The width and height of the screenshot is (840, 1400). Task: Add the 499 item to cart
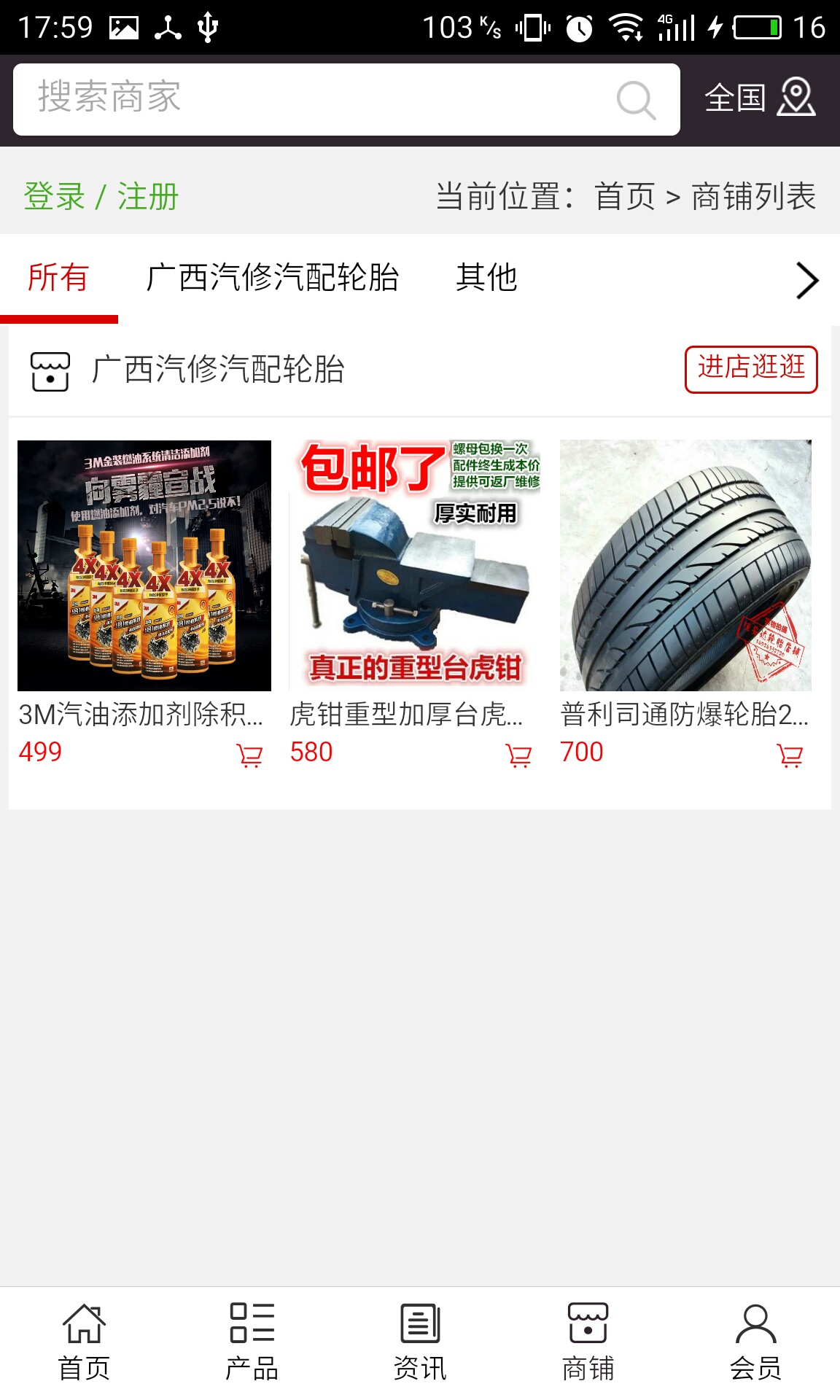(249, 755)
